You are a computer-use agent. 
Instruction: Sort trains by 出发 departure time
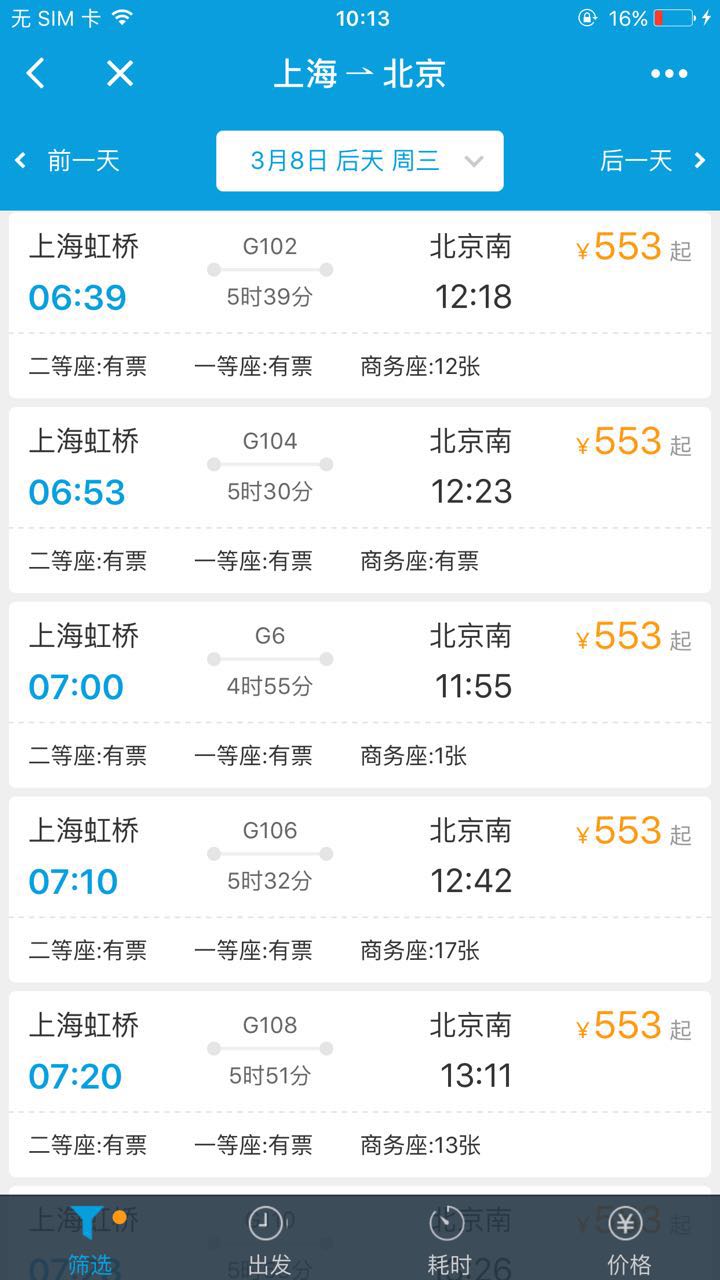tap(268, 1240)
